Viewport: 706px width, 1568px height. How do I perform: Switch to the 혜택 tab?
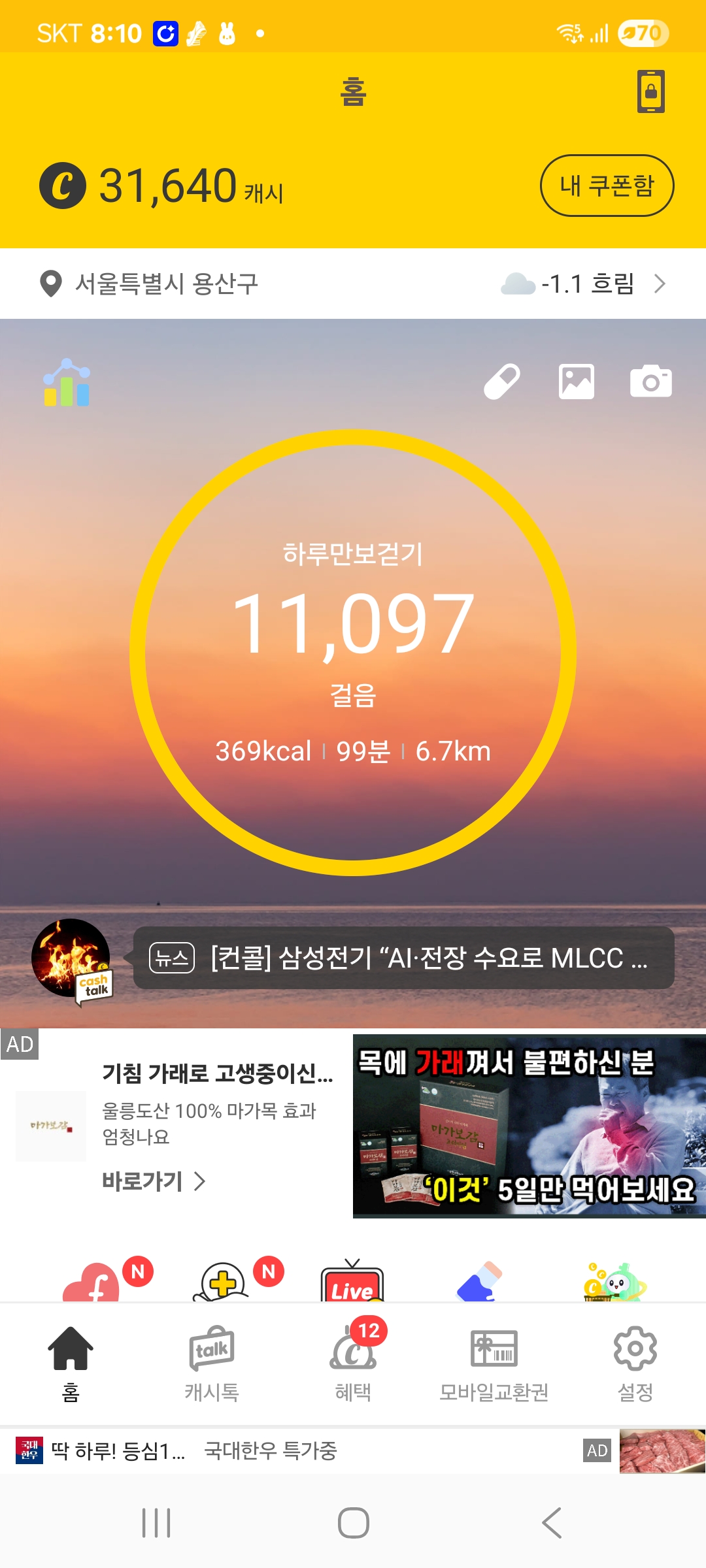click(x=353, y=1364)
